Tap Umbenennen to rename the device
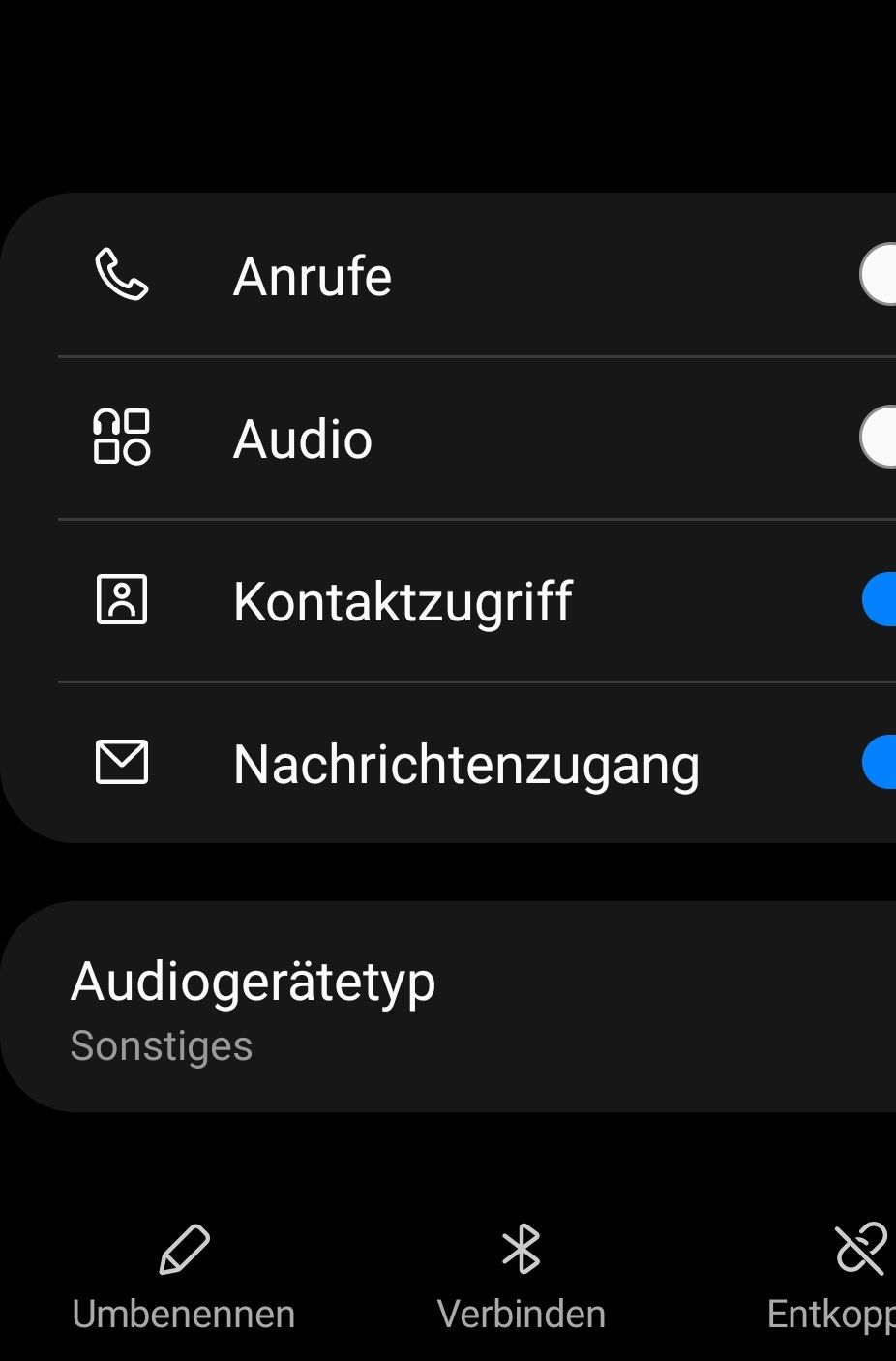Viewport: 896px width, 1361px height. tap(183, 1277)
